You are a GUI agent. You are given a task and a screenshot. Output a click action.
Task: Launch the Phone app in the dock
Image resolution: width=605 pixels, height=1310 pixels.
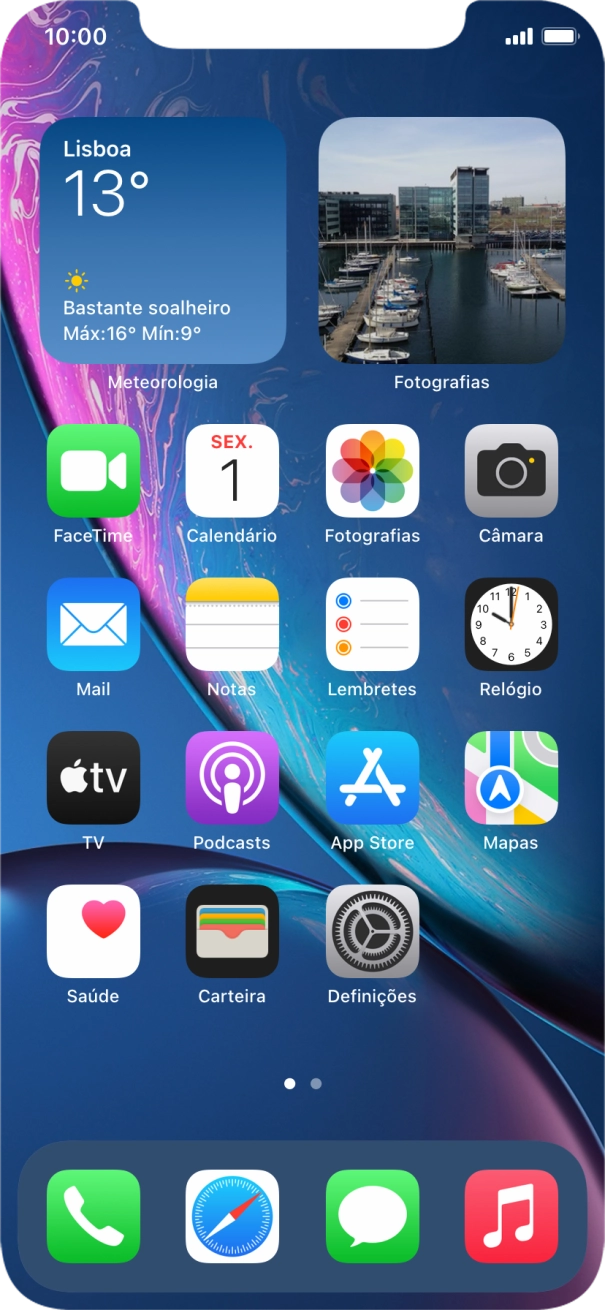click(x=93, y=1216)
